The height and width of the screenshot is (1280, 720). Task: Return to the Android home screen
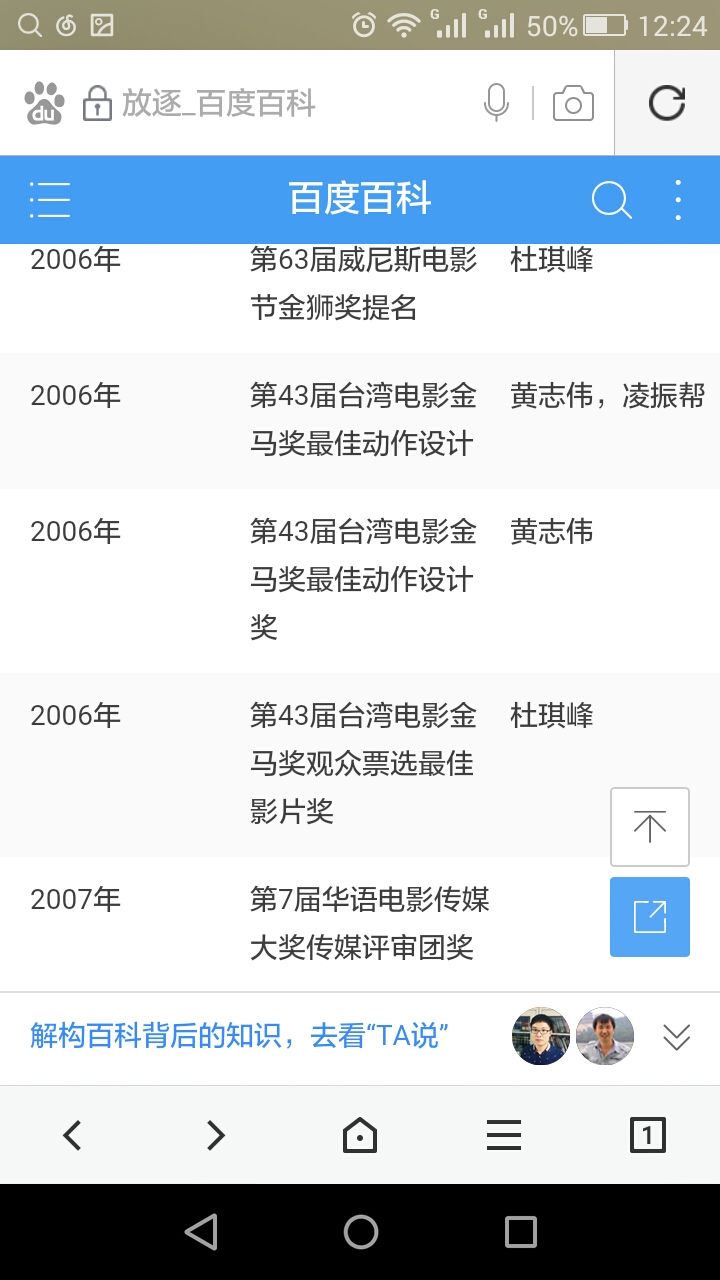361,1232
